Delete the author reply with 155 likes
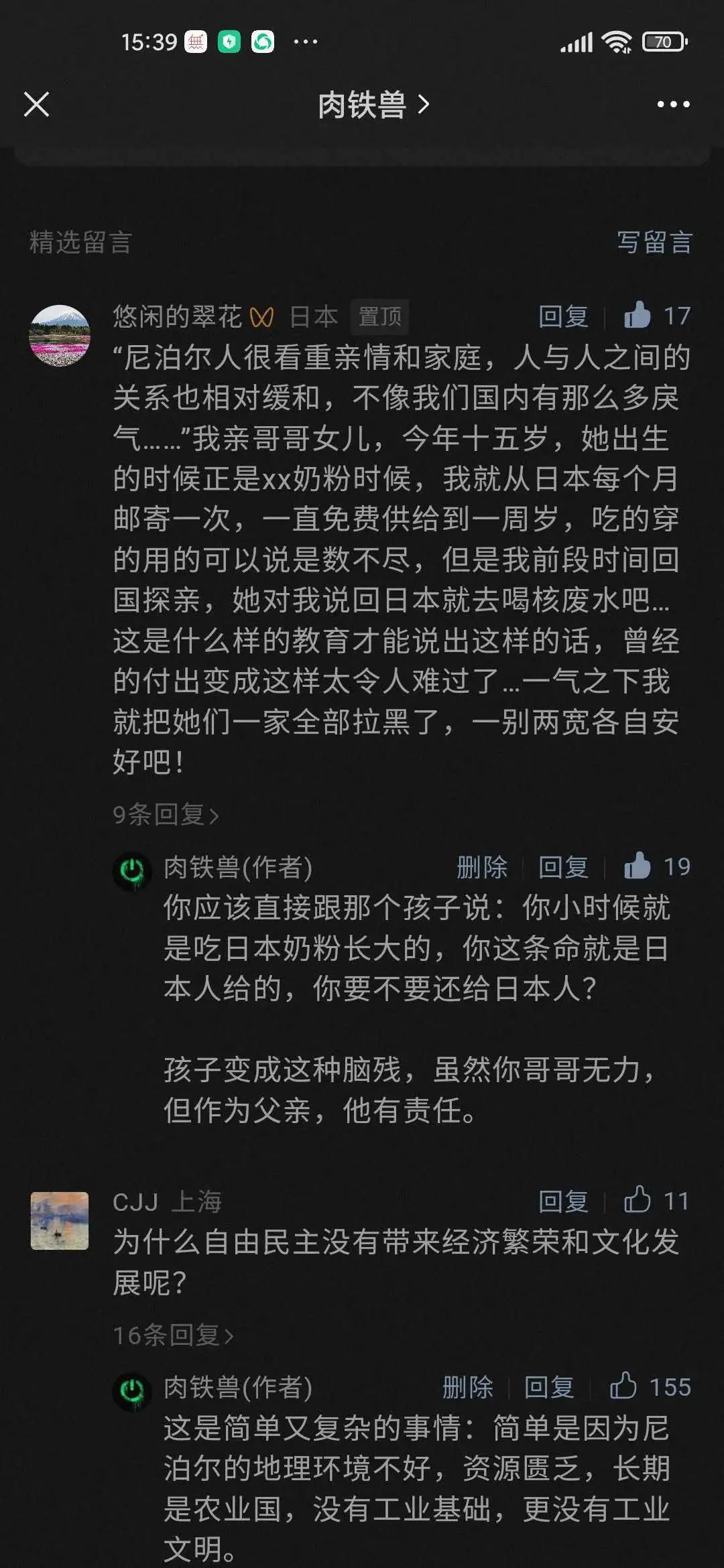Viewport: 724px width, 1568px height. click(x=467, y=1387)
